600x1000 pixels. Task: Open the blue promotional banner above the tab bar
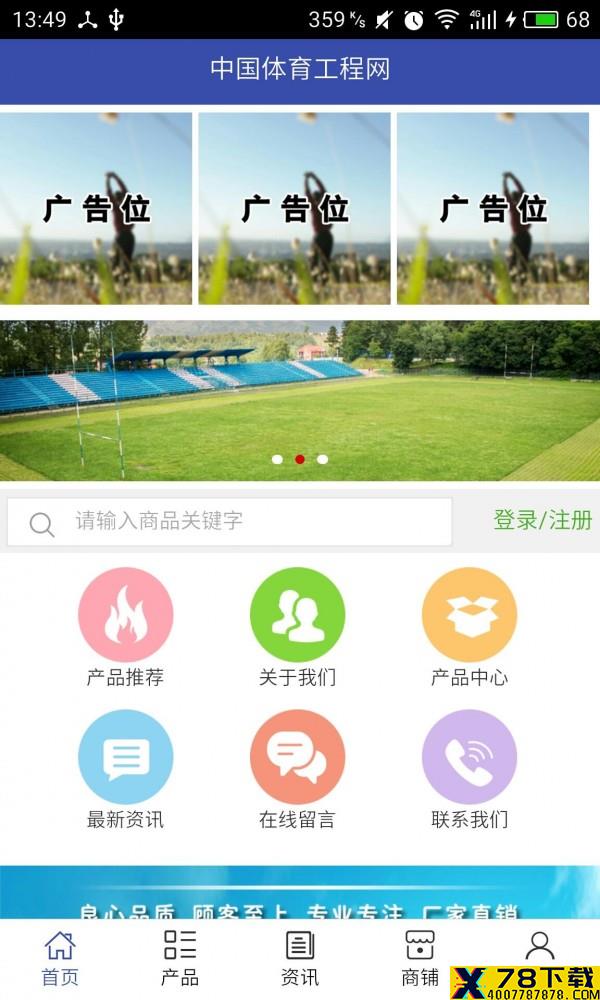300,892
